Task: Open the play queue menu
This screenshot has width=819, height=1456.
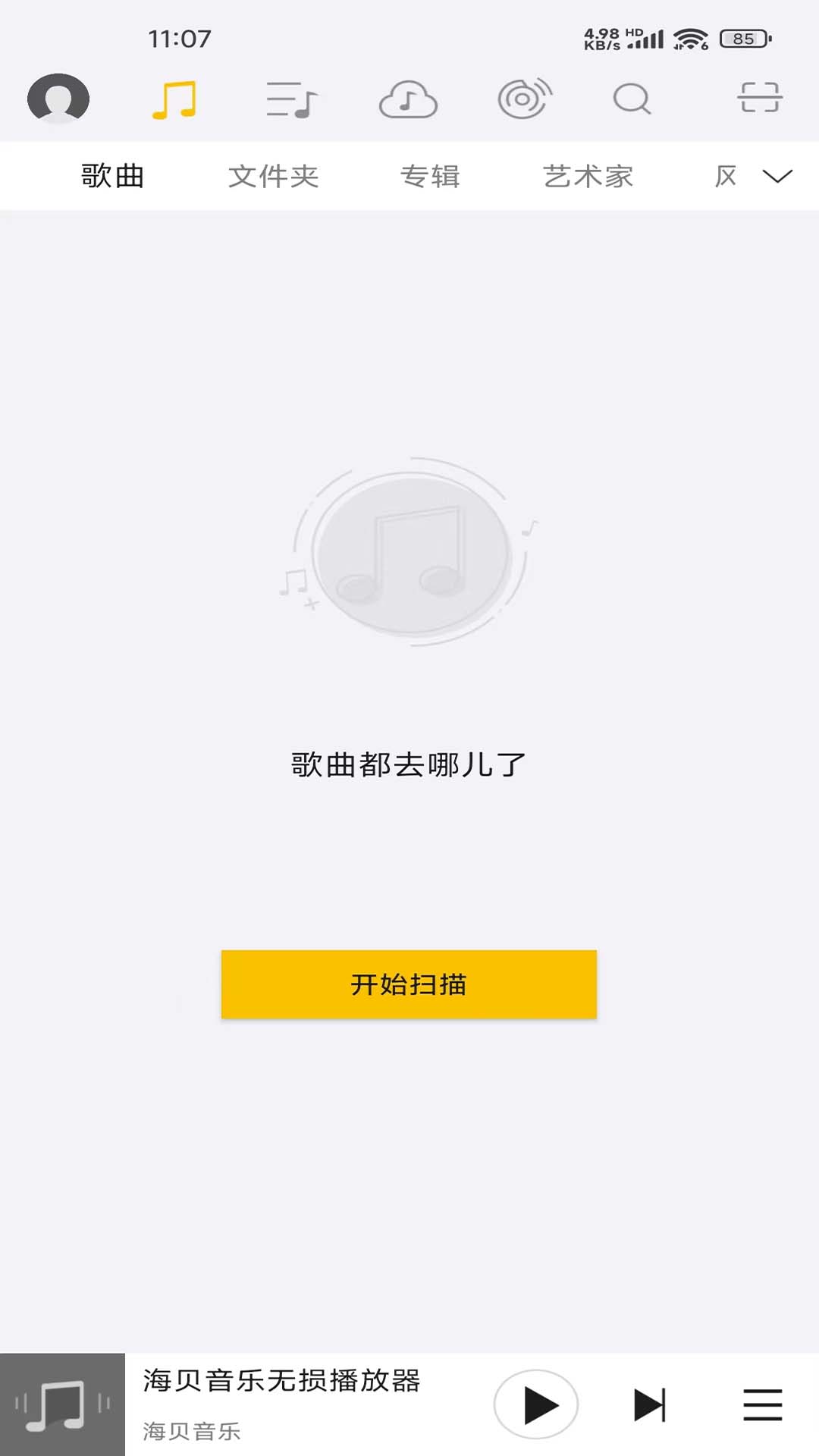Action: coord(762,1405)
